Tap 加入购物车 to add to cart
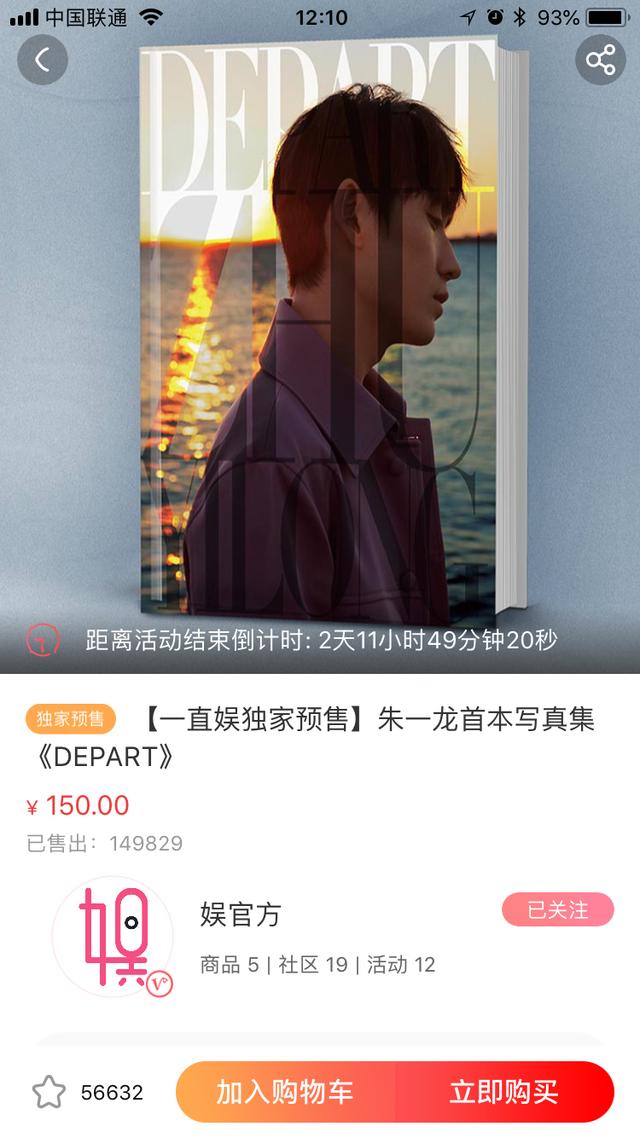Image resolution: width=640 pixels, height=1138 pixels. (x=285, y=1092)
